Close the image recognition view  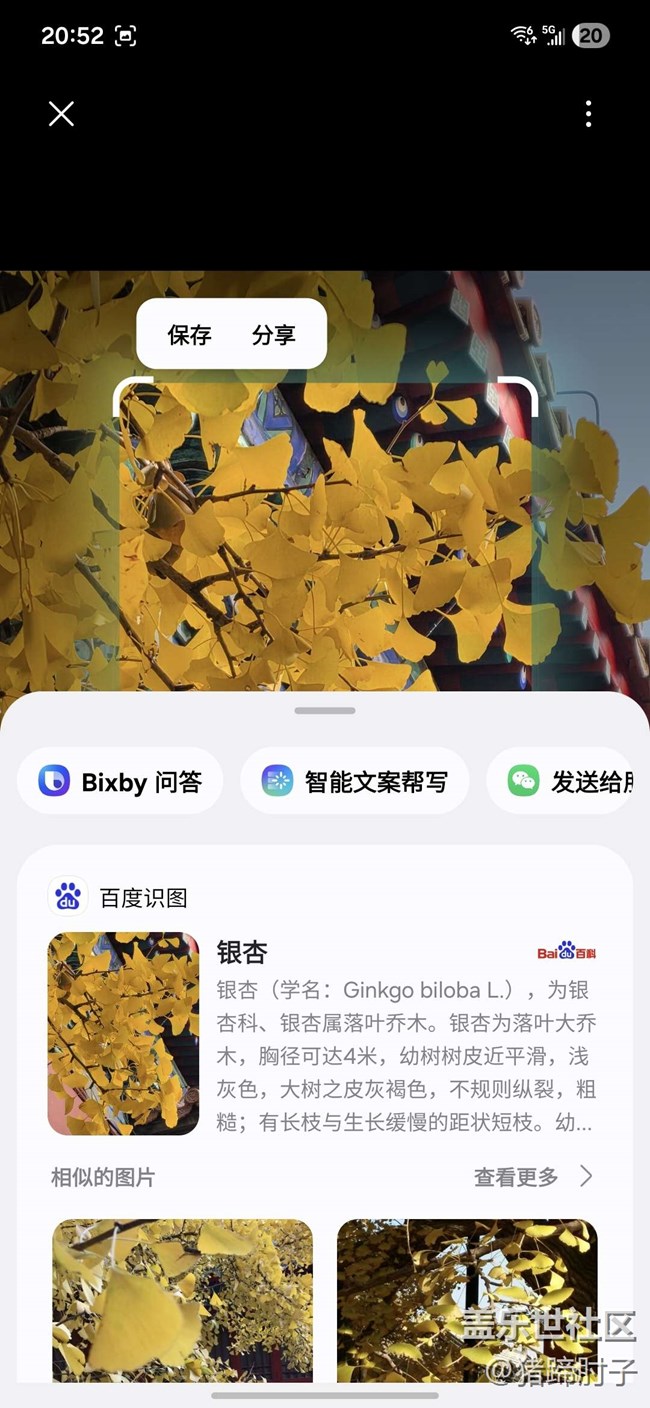tap(61, 114)
